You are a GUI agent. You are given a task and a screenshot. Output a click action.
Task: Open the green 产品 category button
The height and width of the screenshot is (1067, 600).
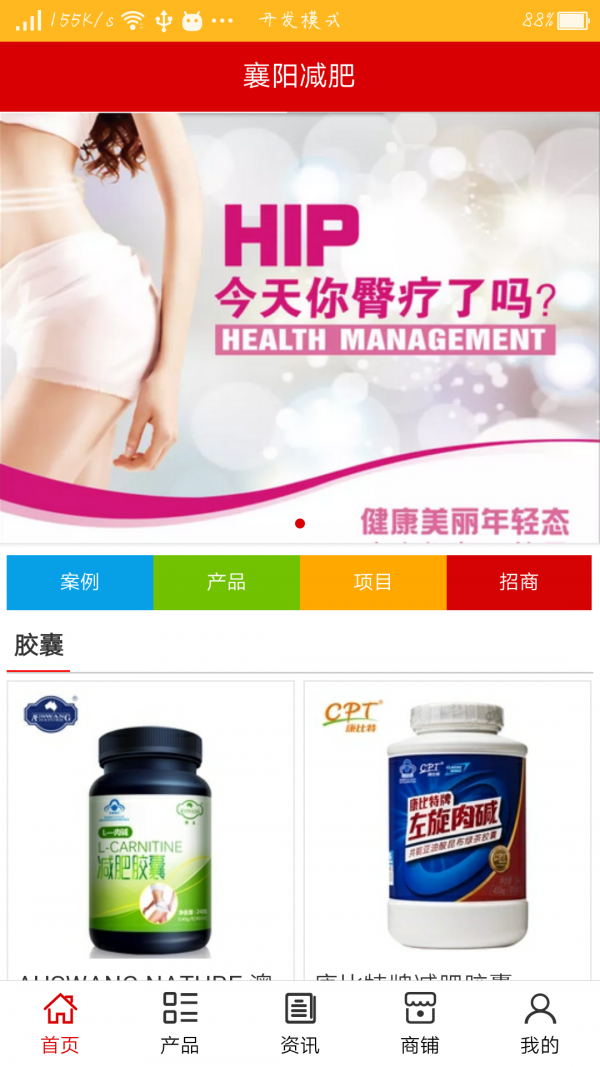(226, 582)
